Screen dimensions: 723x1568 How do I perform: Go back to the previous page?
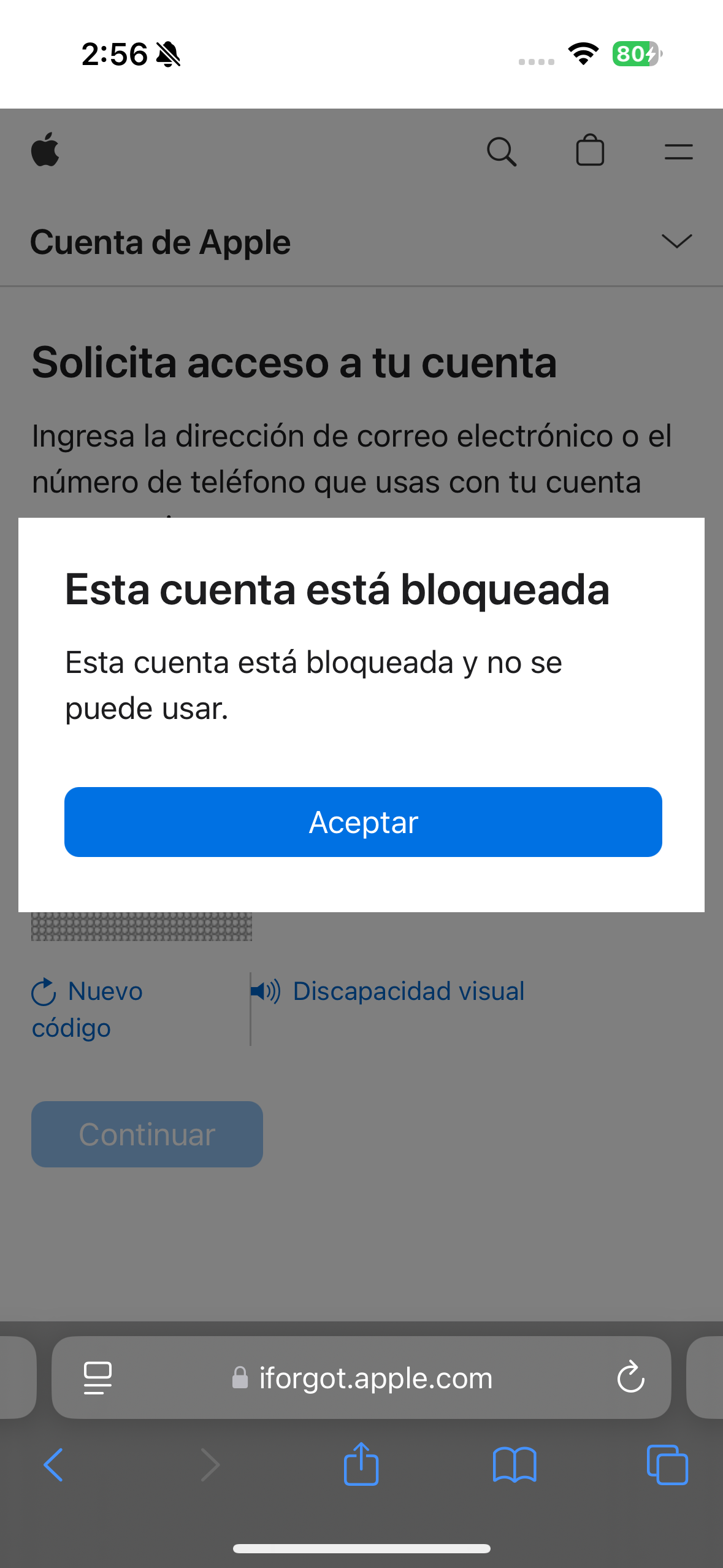54,1465
